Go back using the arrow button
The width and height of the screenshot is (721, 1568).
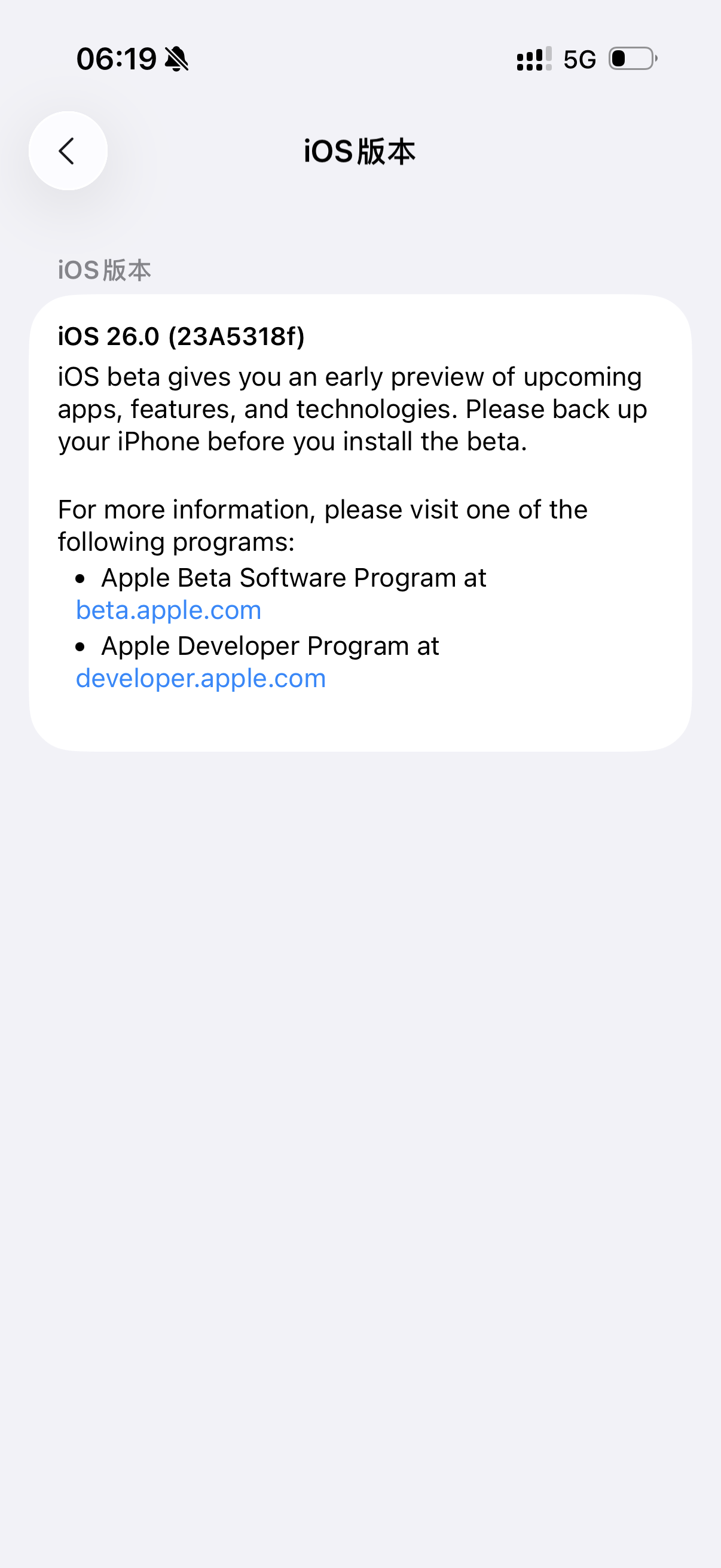68,151
